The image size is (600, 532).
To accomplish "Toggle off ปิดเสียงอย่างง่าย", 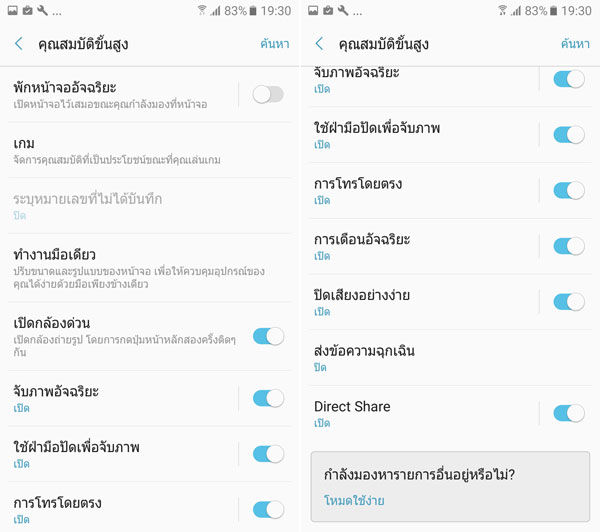I will point(568,301).
